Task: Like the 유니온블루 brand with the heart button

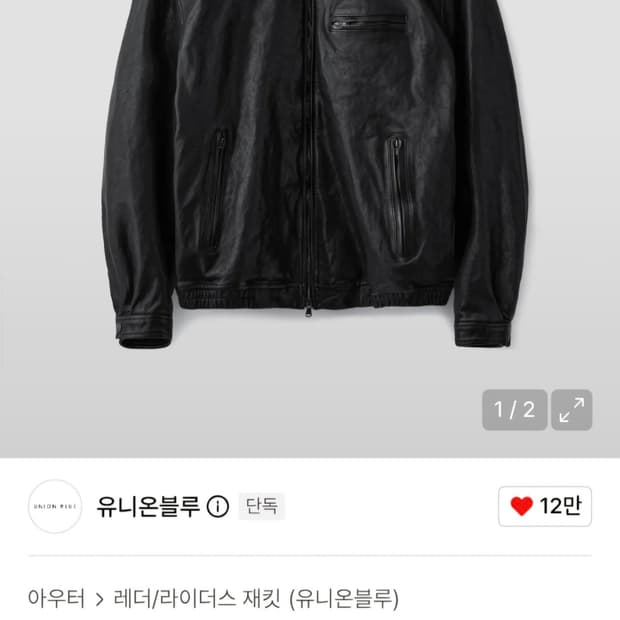Action: pos(545,506)
